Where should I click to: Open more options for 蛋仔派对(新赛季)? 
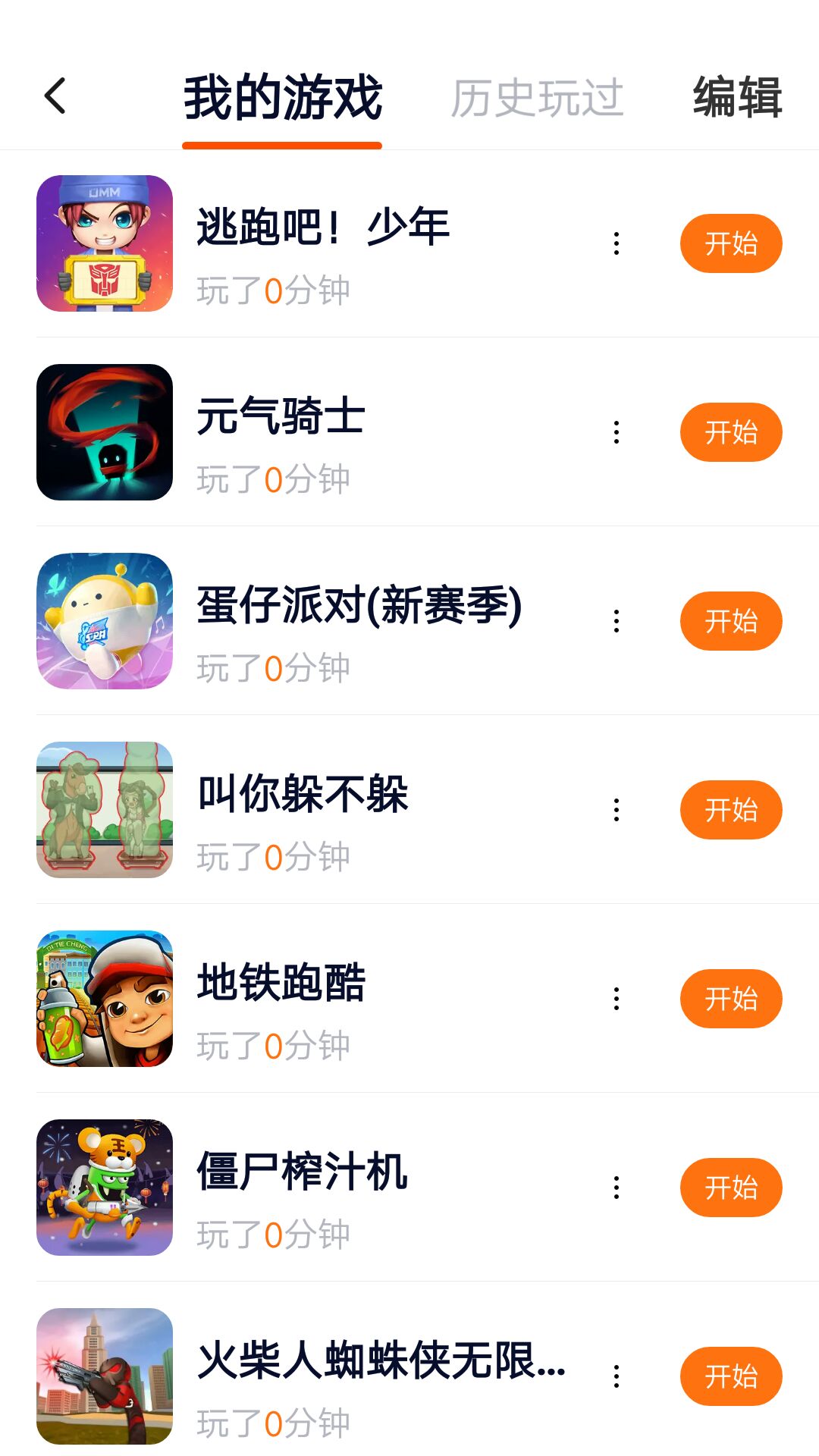tap(617, 621)
